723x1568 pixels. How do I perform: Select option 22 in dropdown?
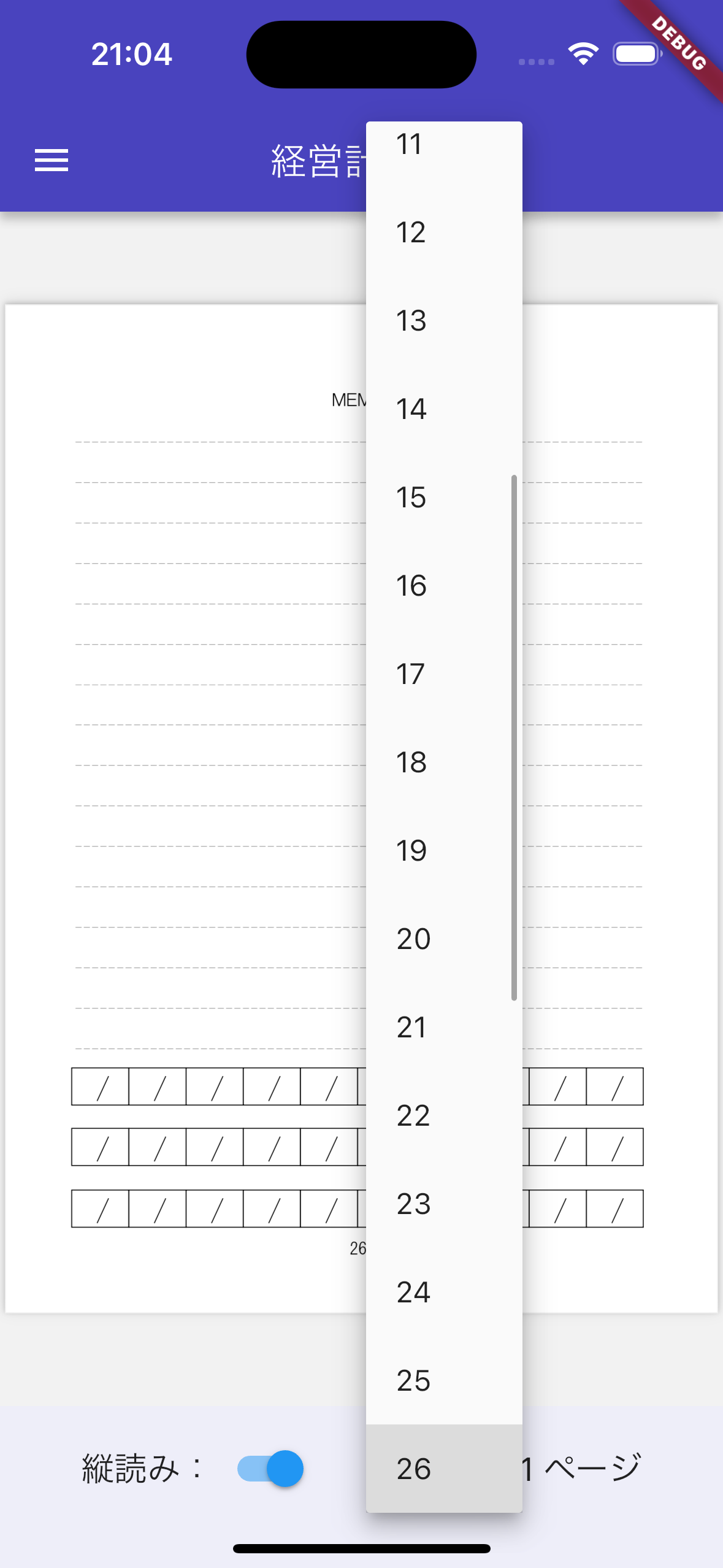pos(443,1116)
